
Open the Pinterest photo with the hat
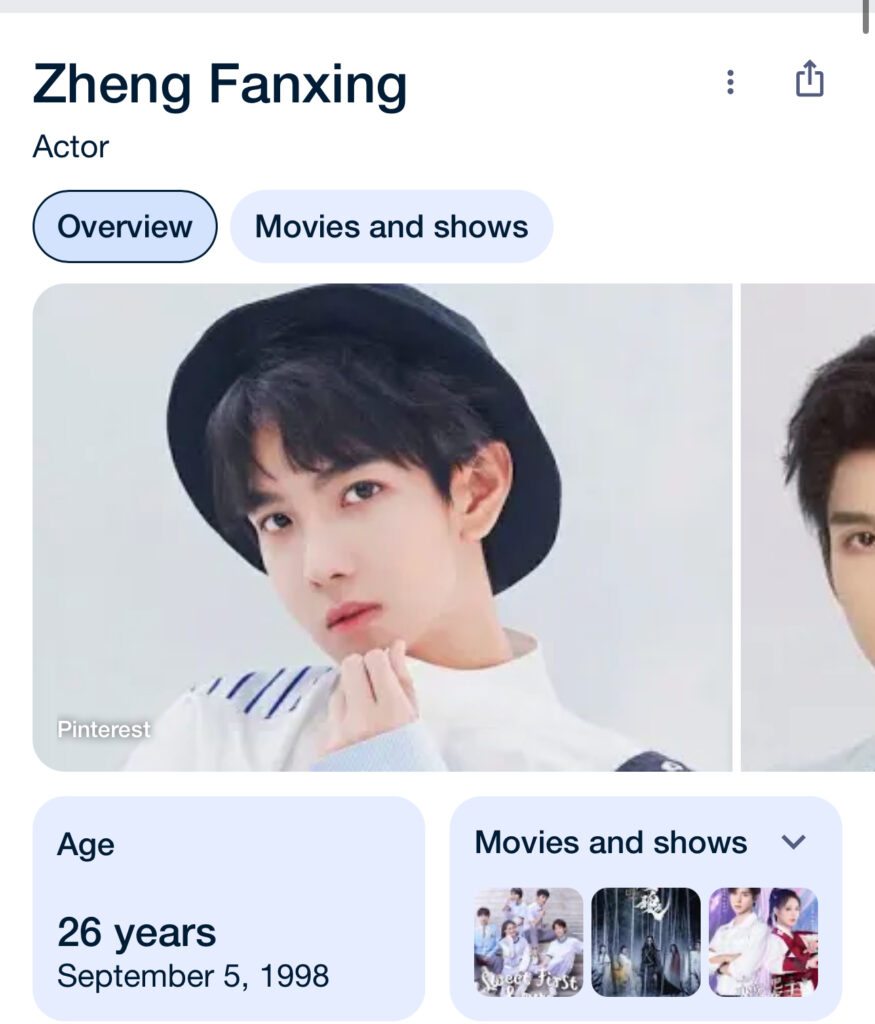[x=382, y=527]
